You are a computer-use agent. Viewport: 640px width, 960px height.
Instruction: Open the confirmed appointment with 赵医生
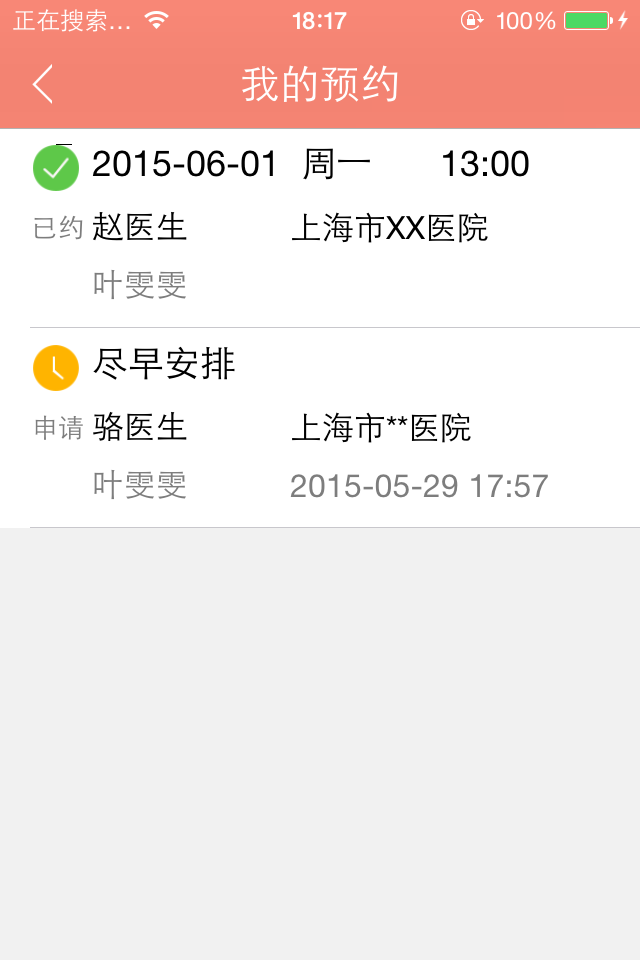tap(320, 228)
